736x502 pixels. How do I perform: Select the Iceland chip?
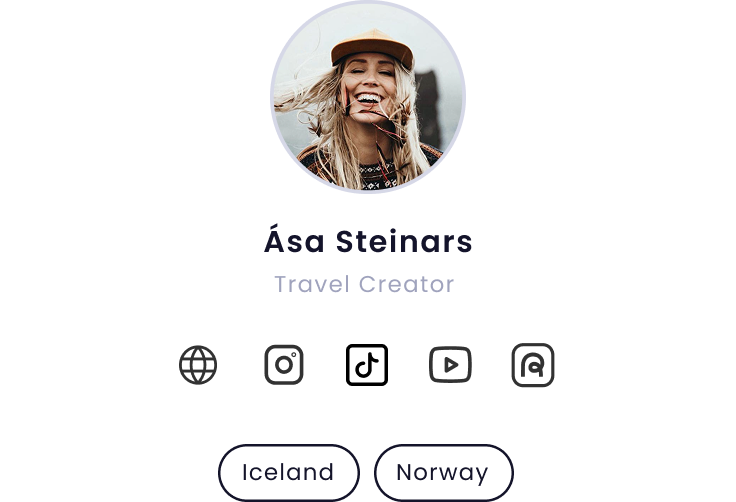click(x=288, y=473)
